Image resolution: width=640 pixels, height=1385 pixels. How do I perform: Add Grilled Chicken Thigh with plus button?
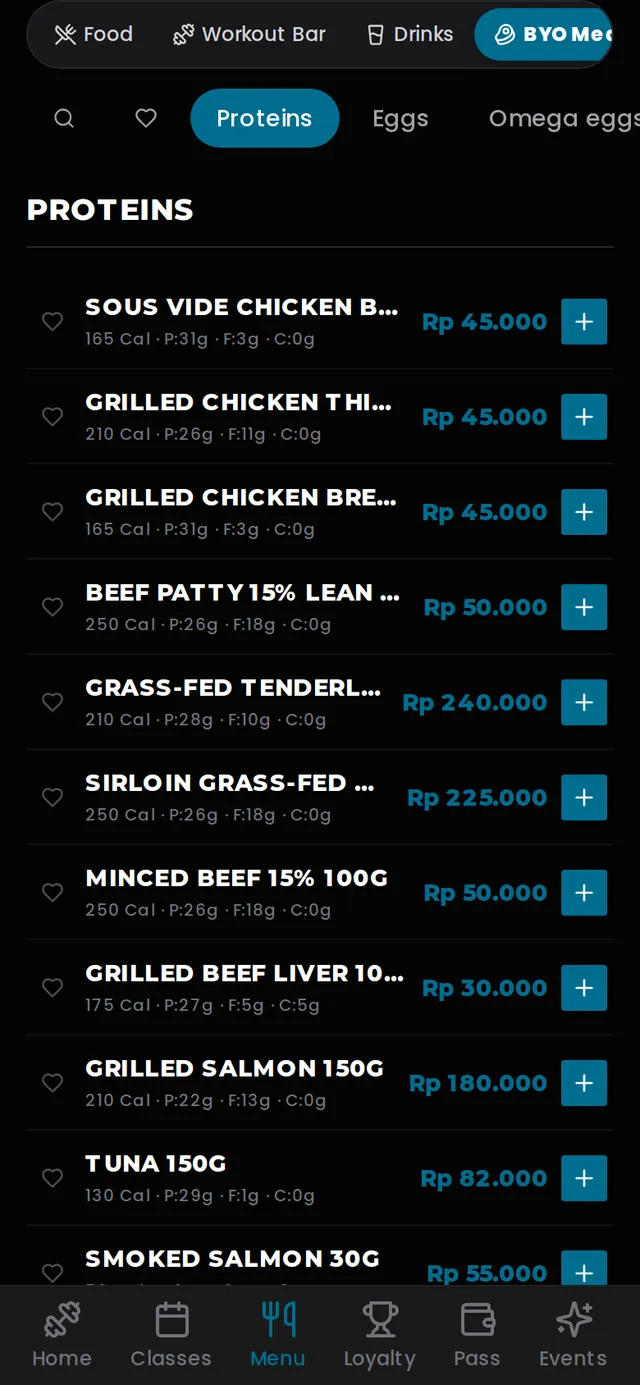click(x=584, y=417)
